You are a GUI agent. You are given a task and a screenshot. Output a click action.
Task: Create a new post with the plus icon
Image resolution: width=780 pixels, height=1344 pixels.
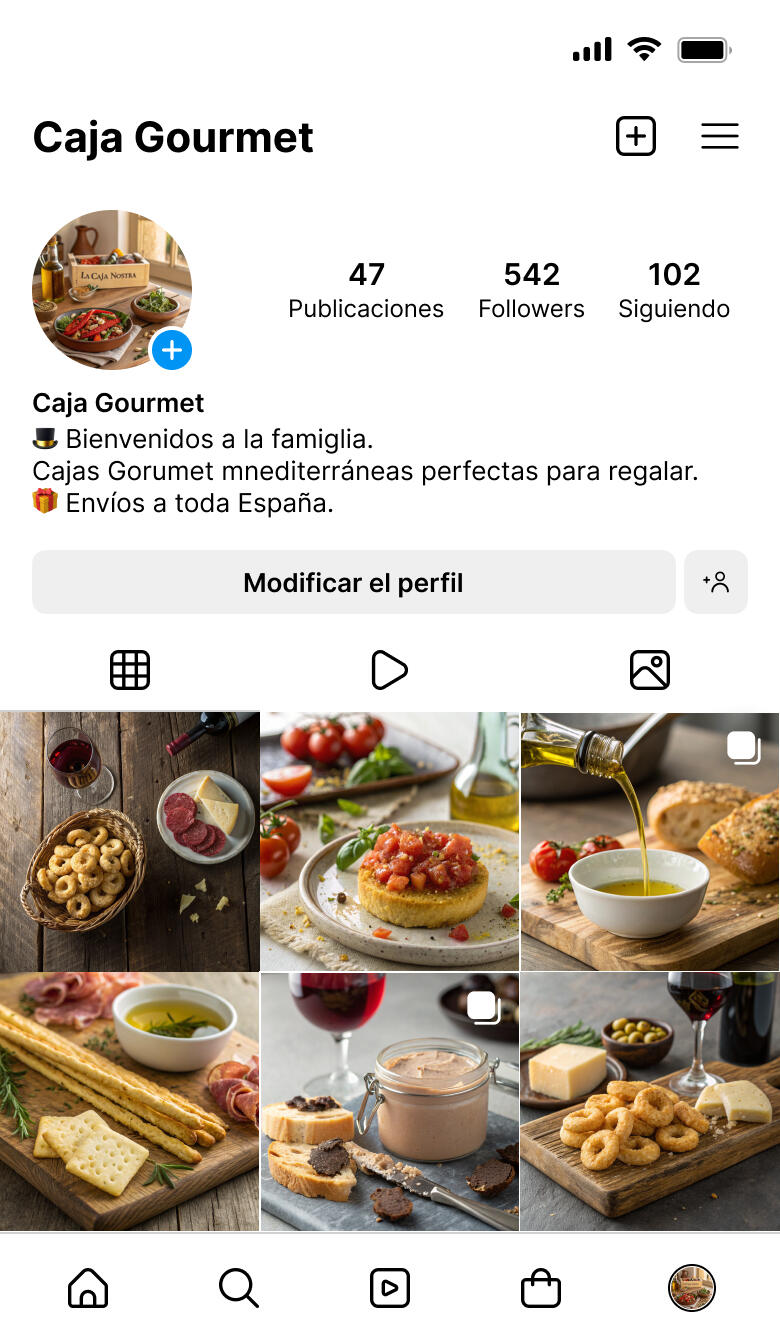tap(636, 136)
